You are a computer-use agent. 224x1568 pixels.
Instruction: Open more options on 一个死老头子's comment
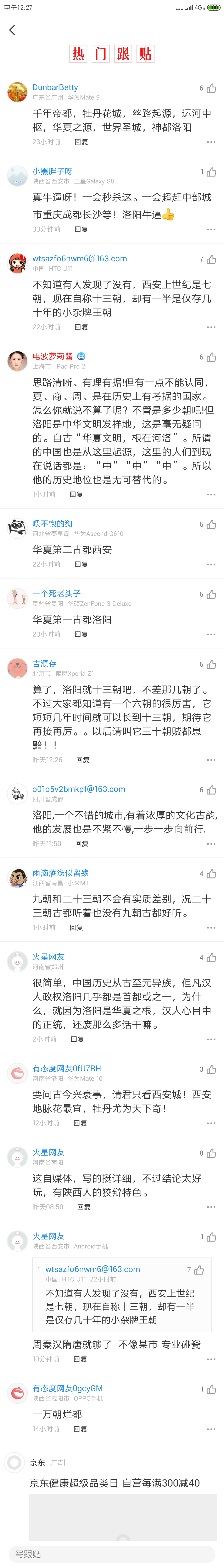211,634
